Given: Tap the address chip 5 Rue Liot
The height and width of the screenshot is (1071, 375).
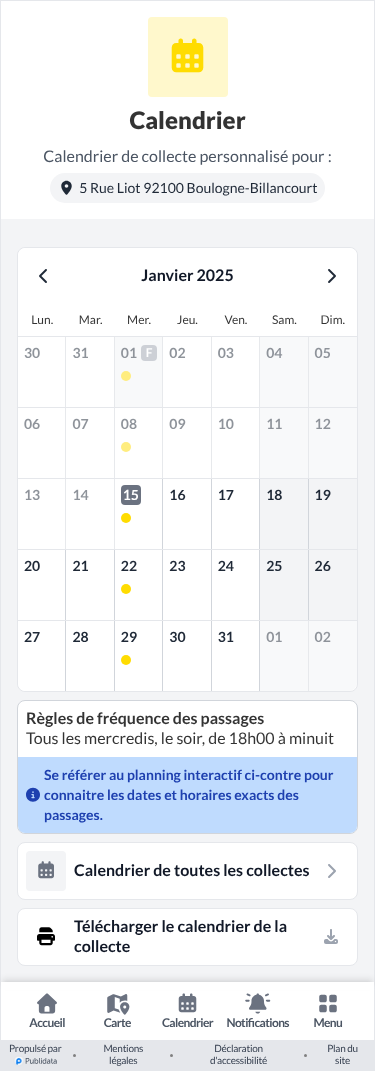Looking at the screenshot, I should [x=187, y=188].
